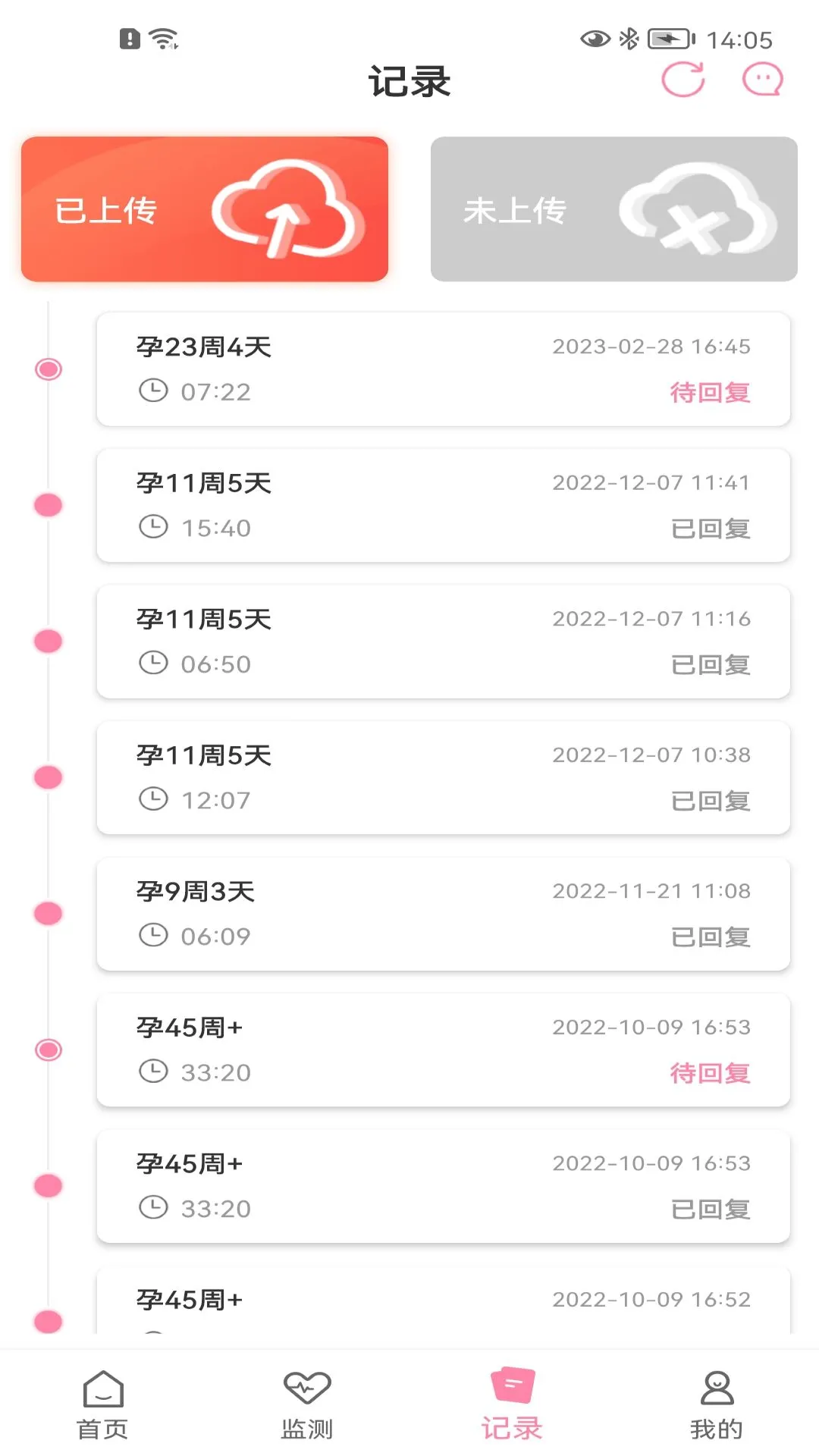The image size is (819, 1456).
Task: Tap the refresh icon at top right
Action: tap(683, 80)
